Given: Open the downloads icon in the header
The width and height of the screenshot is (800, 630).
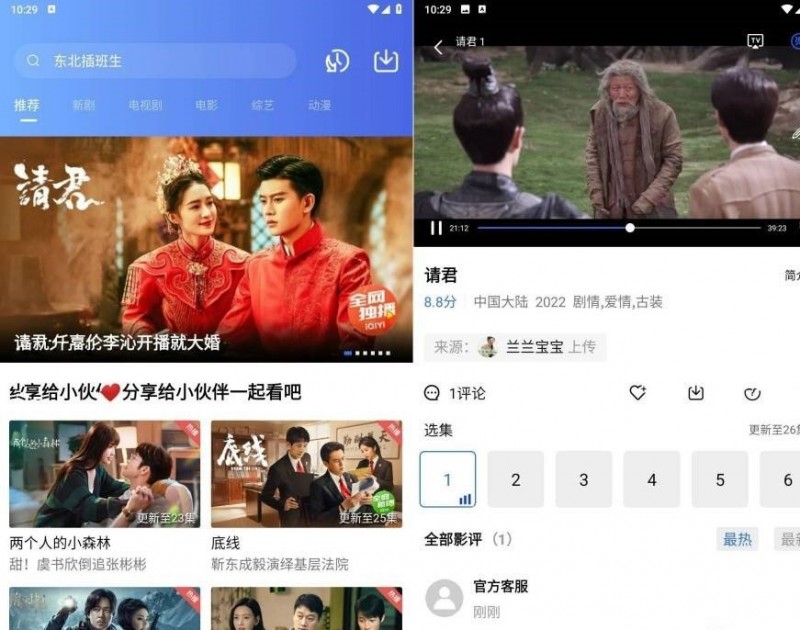Looking at the screenshot, I should tap(386, 61).
